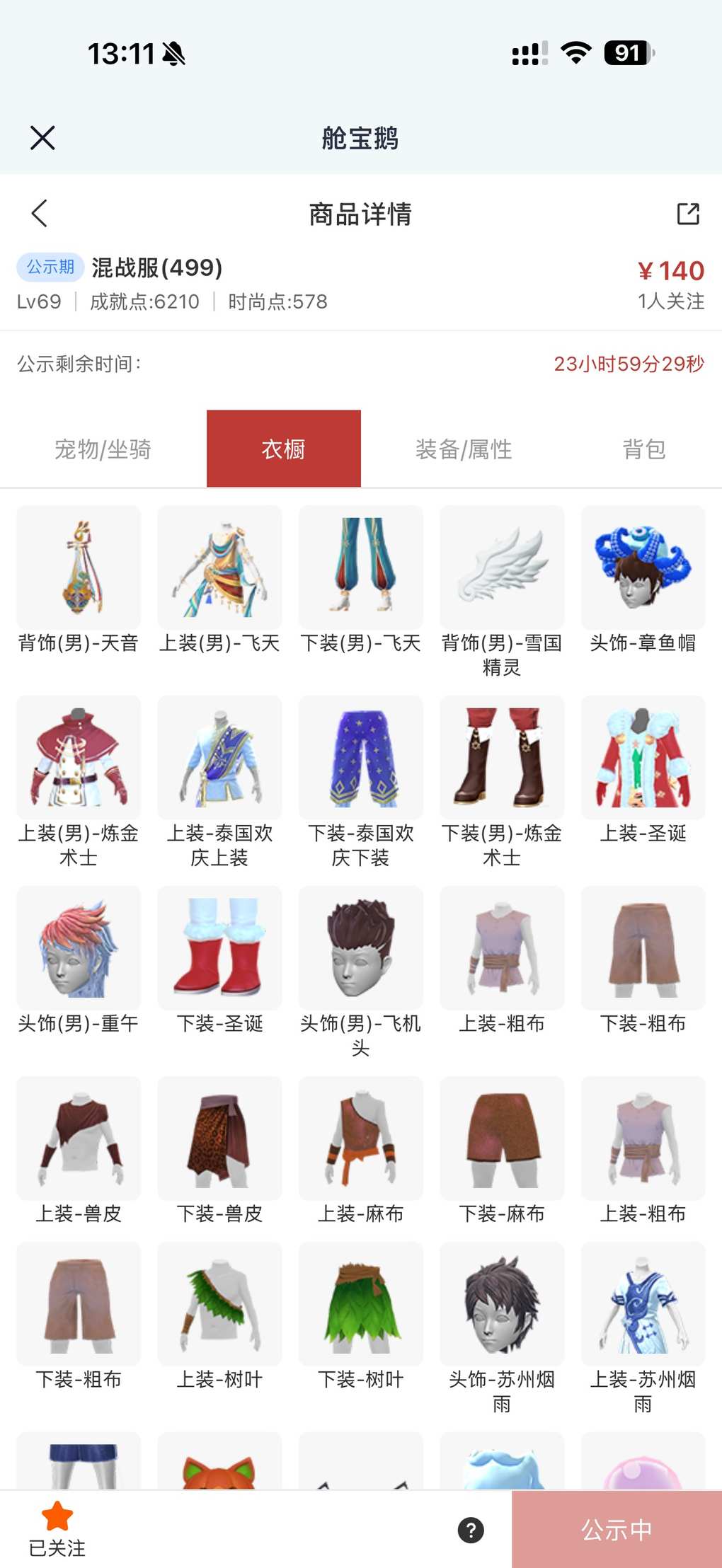Open the help question mark icon

click(471, 1530)
